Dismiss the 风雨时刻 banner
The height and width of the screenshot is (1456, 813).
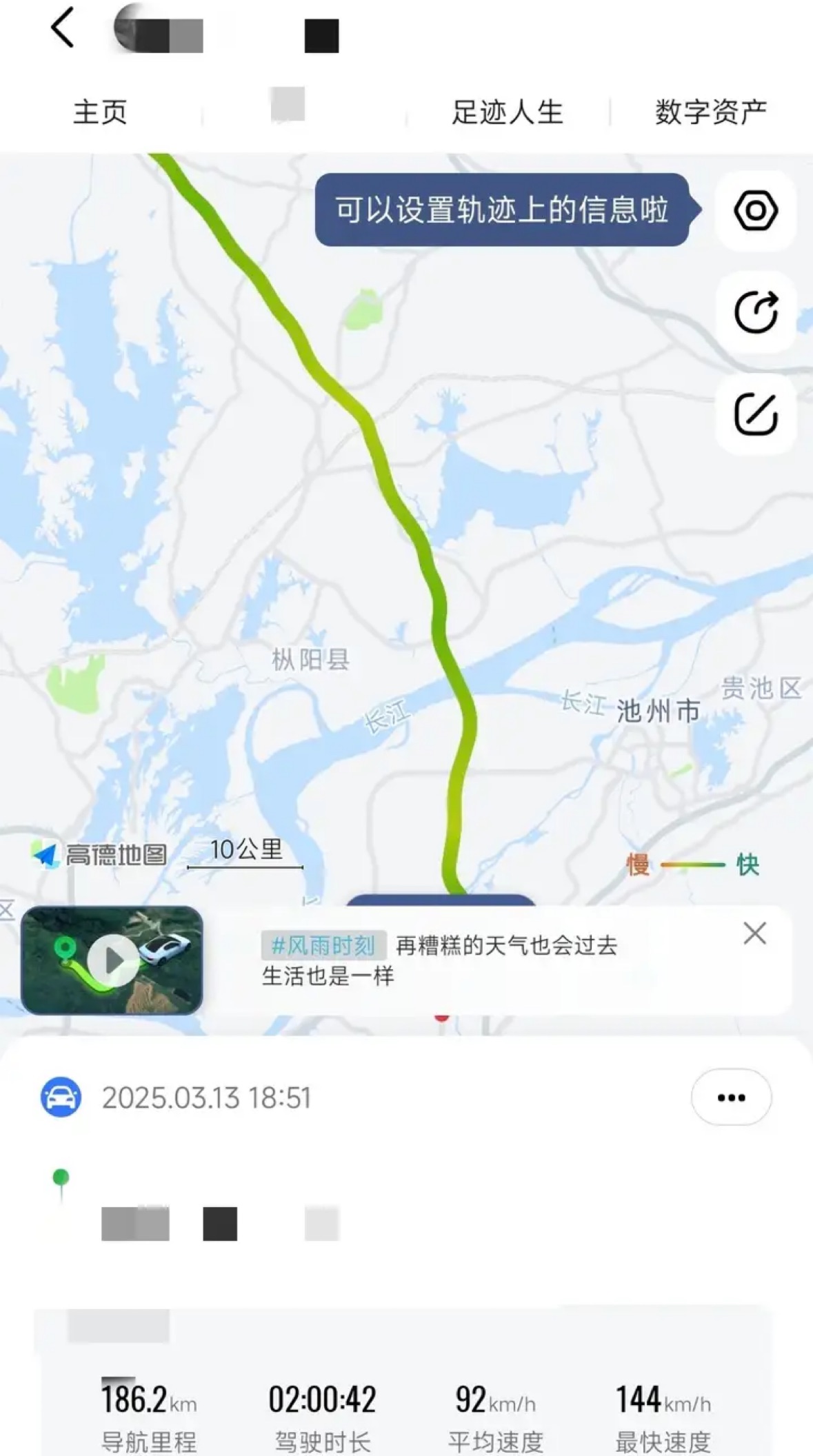[755, 933]
